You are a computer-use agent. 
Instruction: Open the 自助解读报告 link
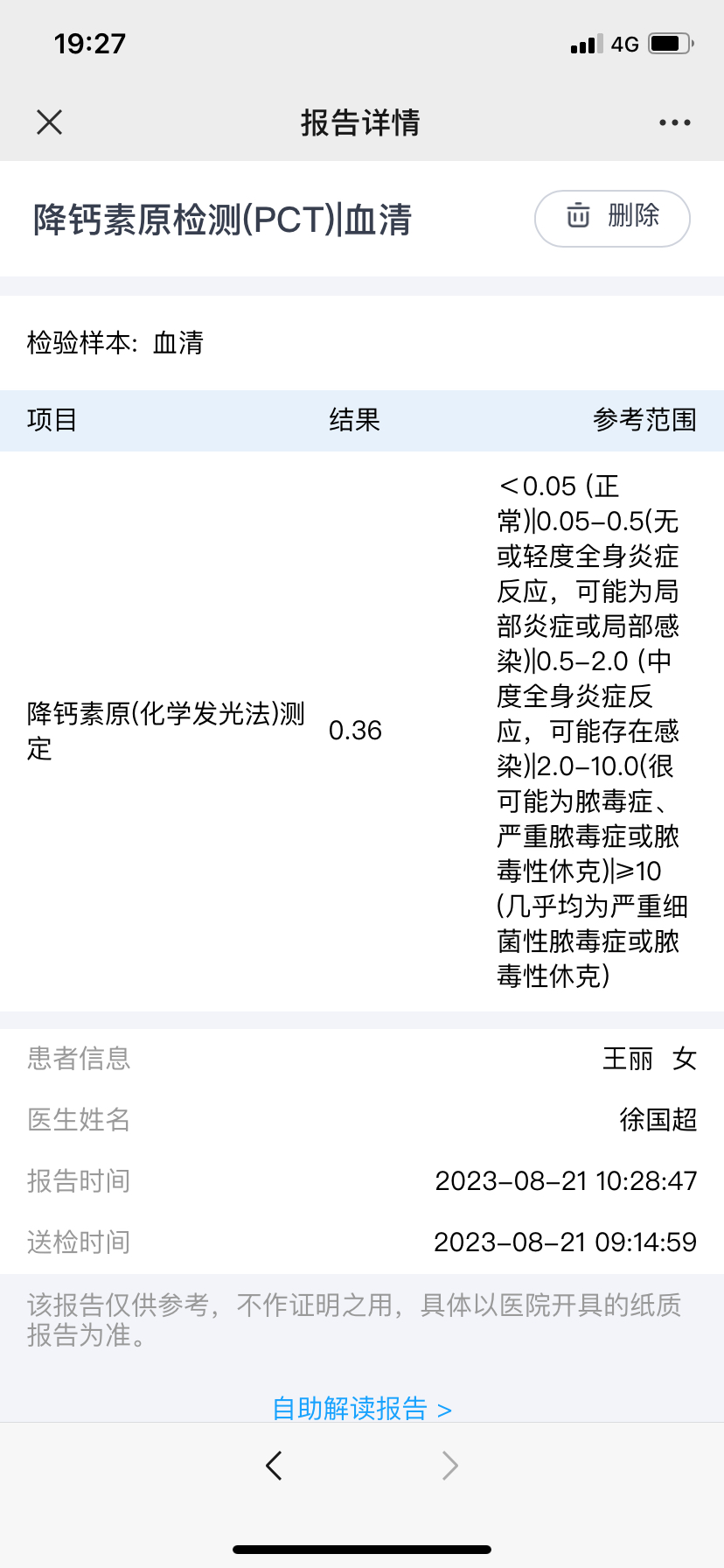(362, 1409)
